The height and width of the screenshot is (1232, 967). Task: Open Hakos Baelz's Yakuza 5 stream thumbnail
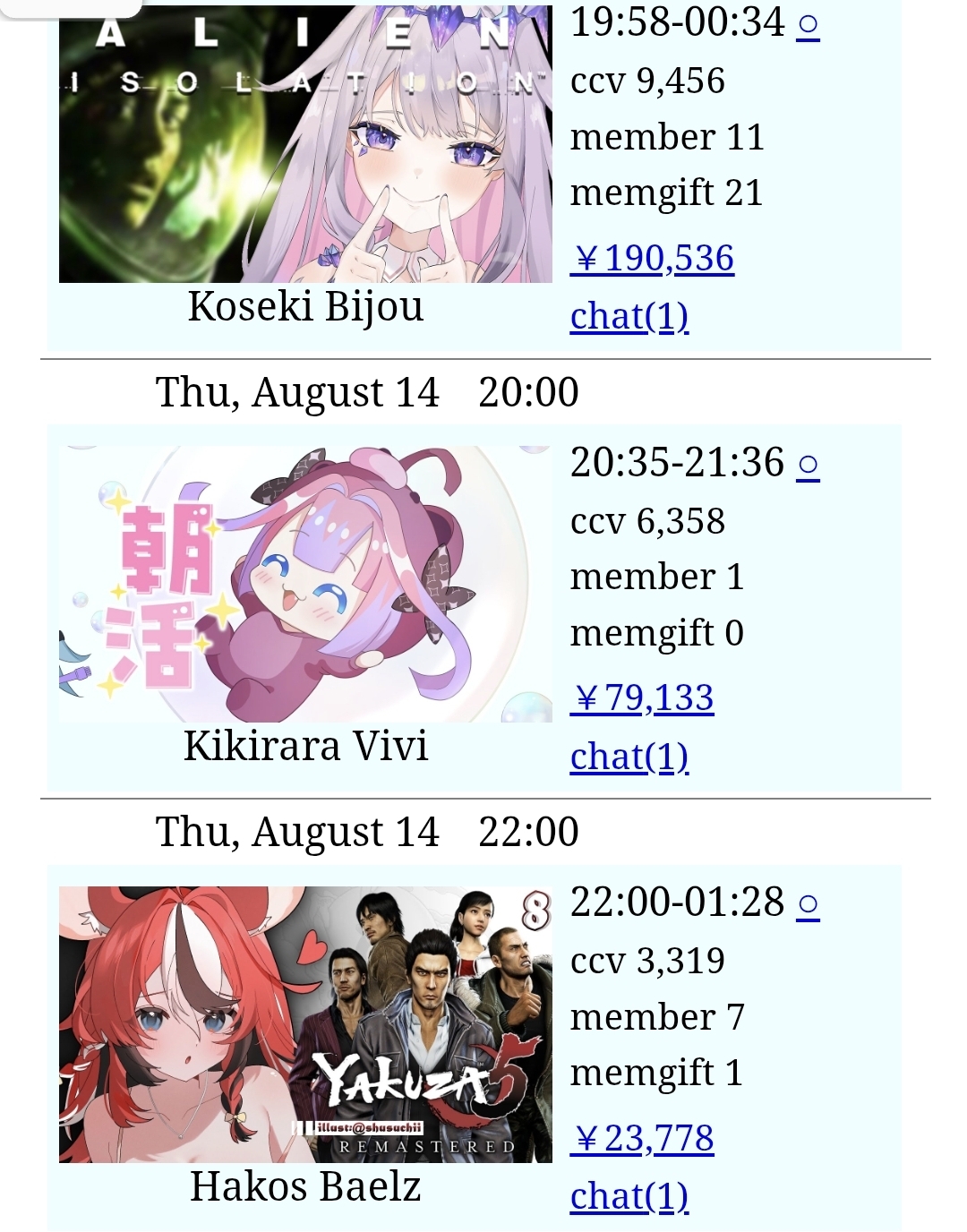point(305,1024)
